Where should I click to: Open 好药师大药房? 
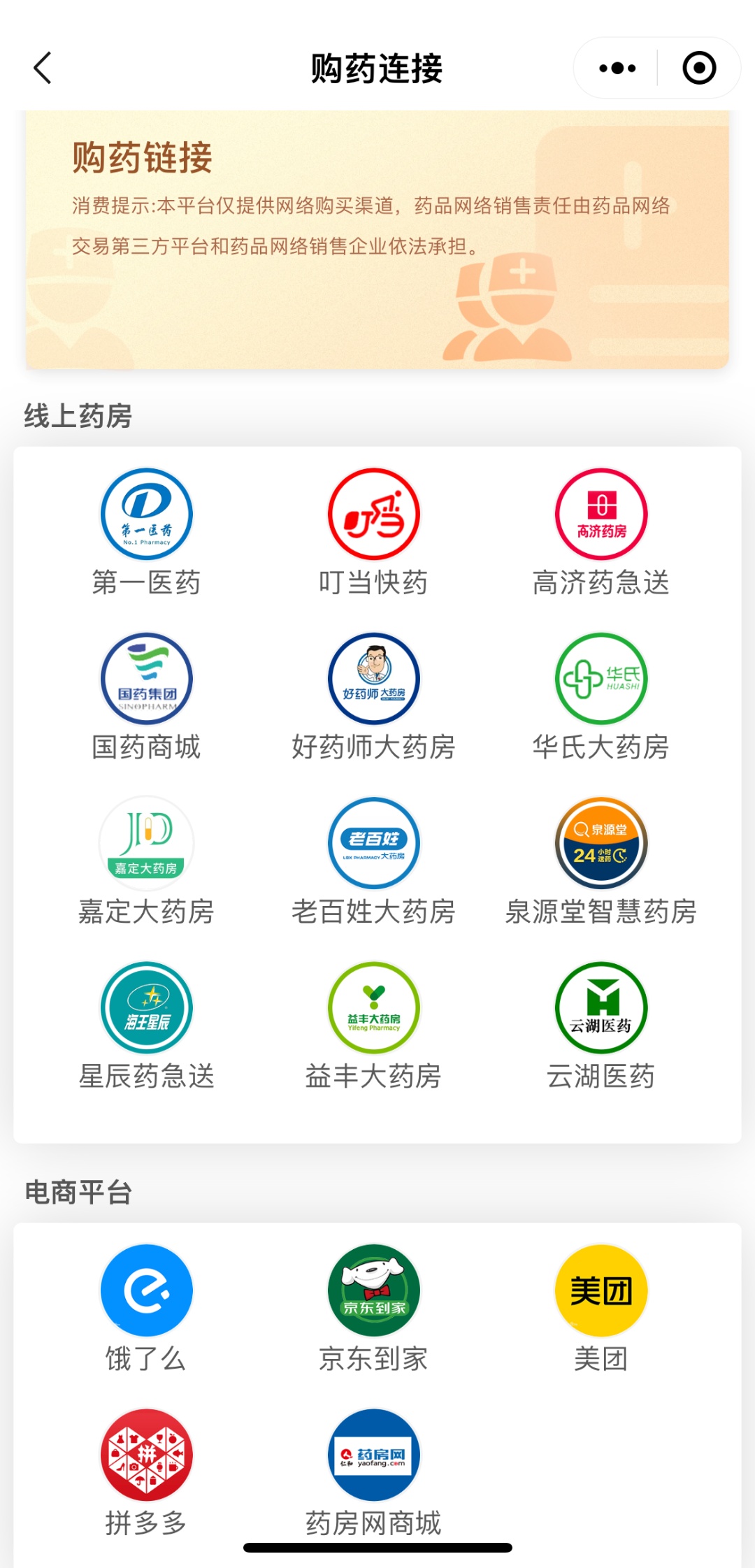click(x=374, y=679)
